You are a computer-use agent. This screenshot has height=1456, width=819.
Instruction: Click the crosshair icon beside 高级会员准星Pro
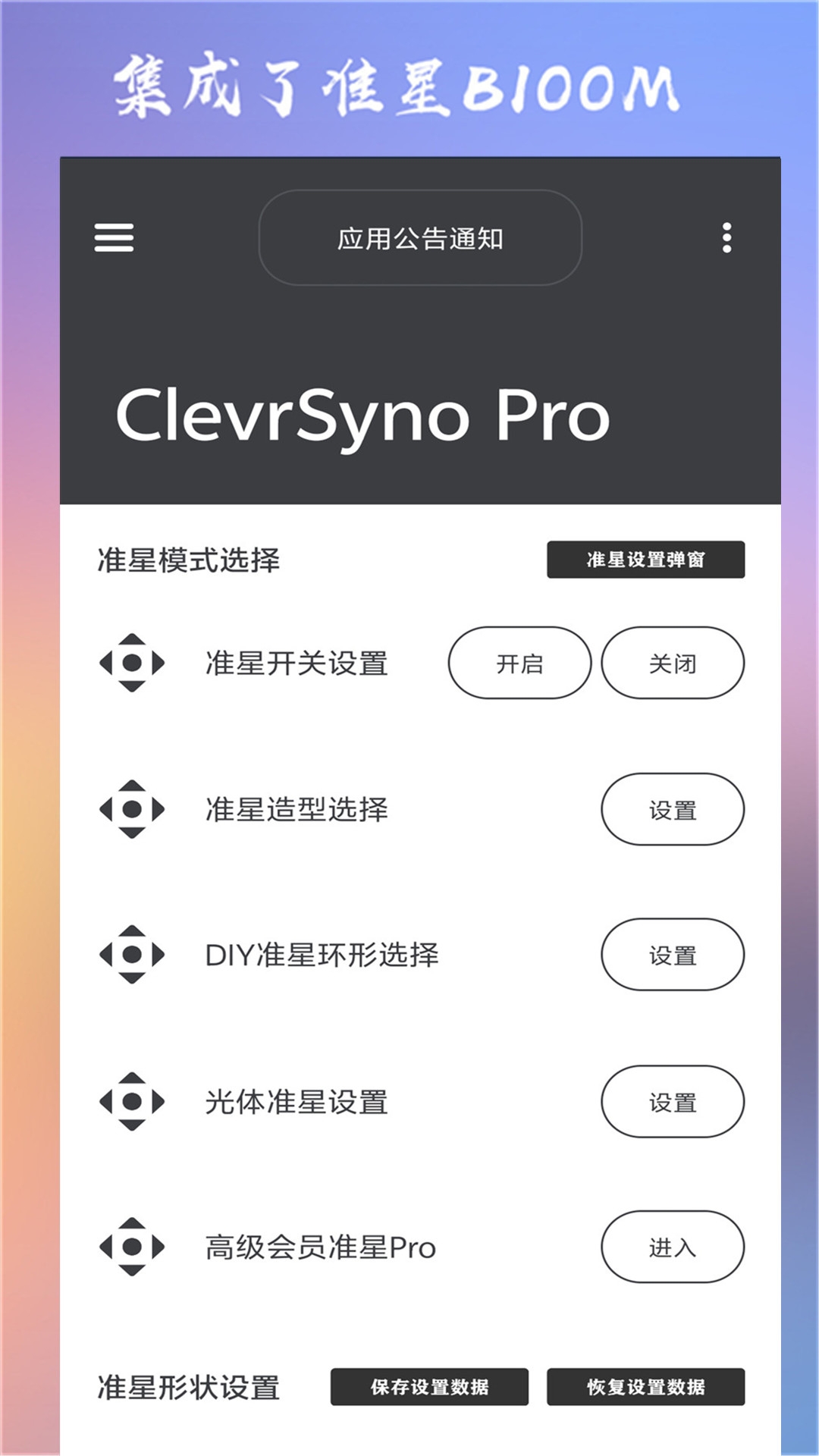click(x=130, y=1247)
